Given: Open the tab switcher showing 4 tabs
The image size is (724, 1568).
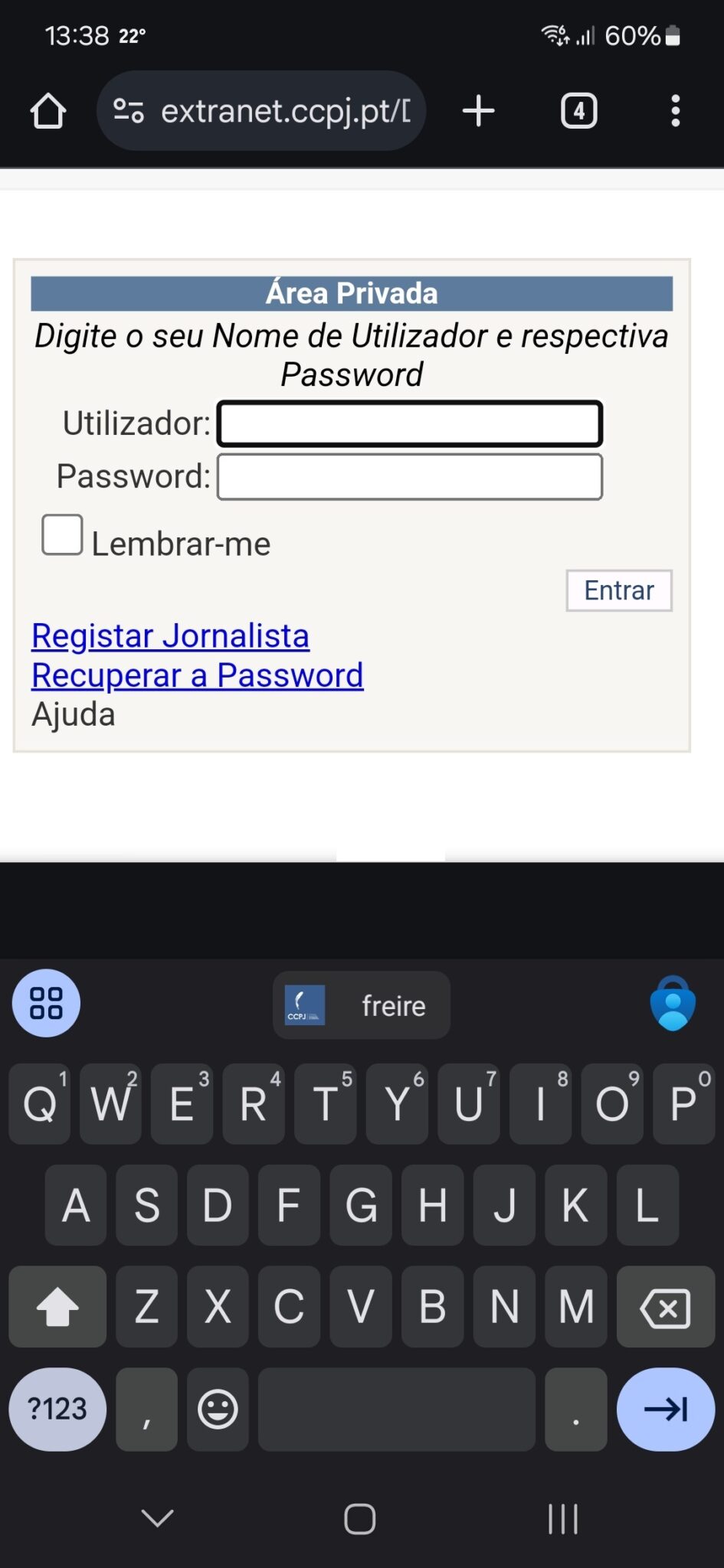Looking at the screenshot, I should [578, 111].
